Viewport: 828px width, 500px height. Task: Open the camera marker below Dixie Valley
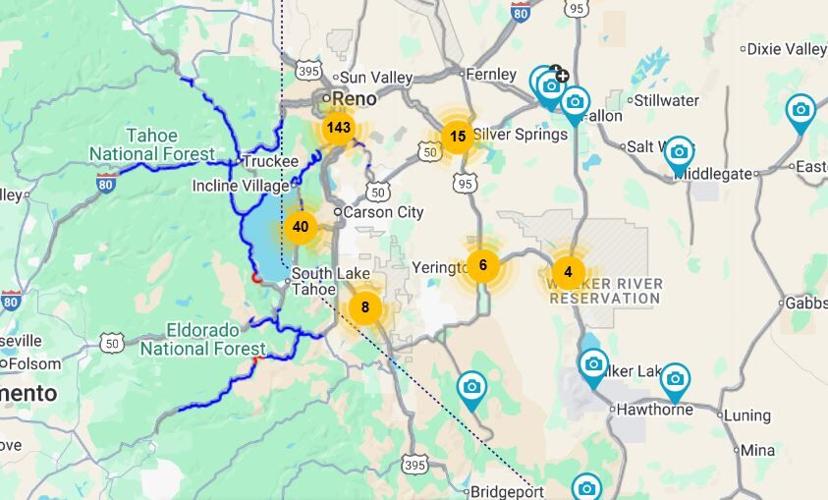[x=800, y=110]
